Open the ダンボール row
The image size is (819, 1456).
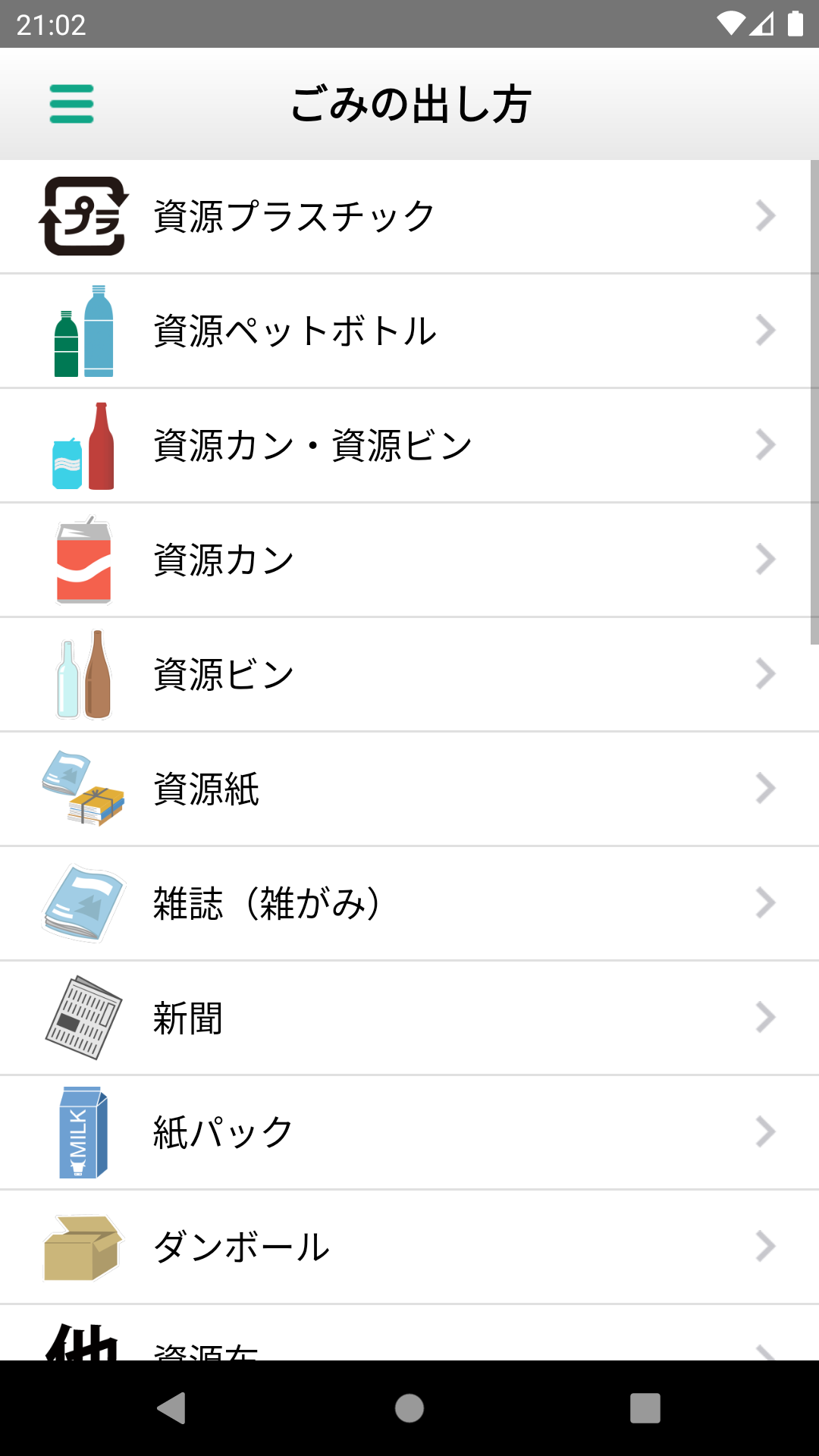409,1247
